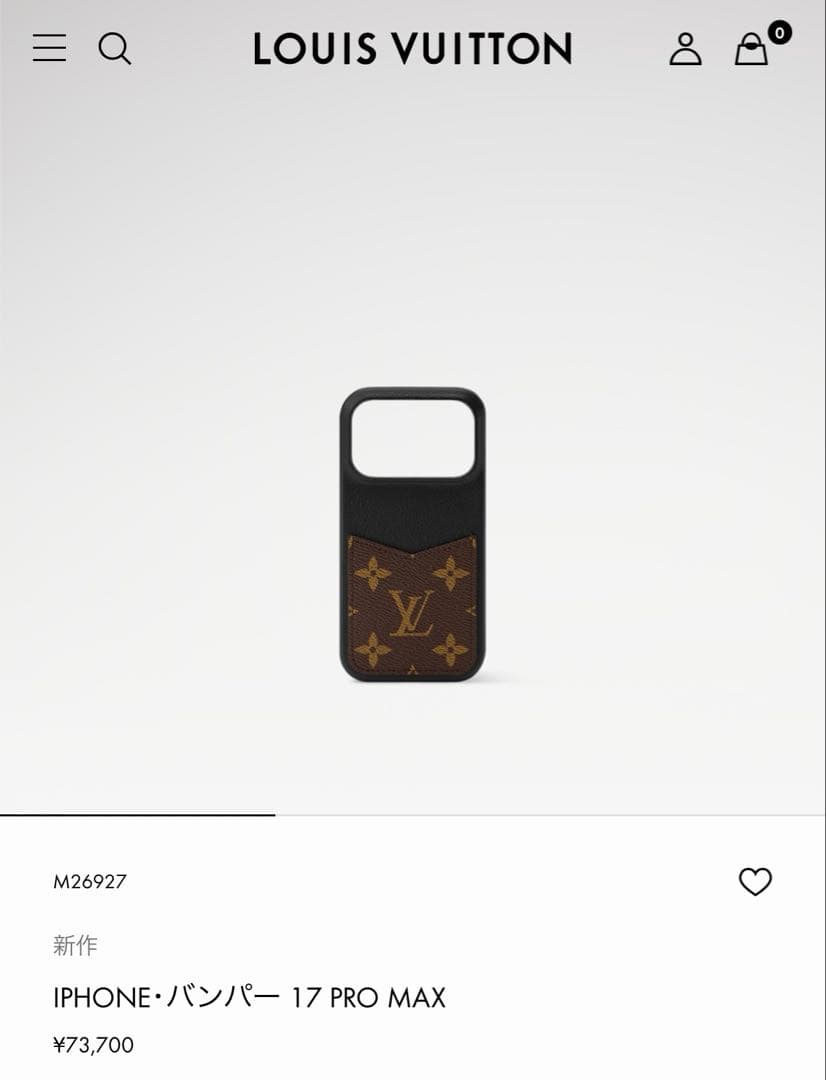
Task: Expand the site menu via the three-line icon
Action: click(x=48, y=48)
